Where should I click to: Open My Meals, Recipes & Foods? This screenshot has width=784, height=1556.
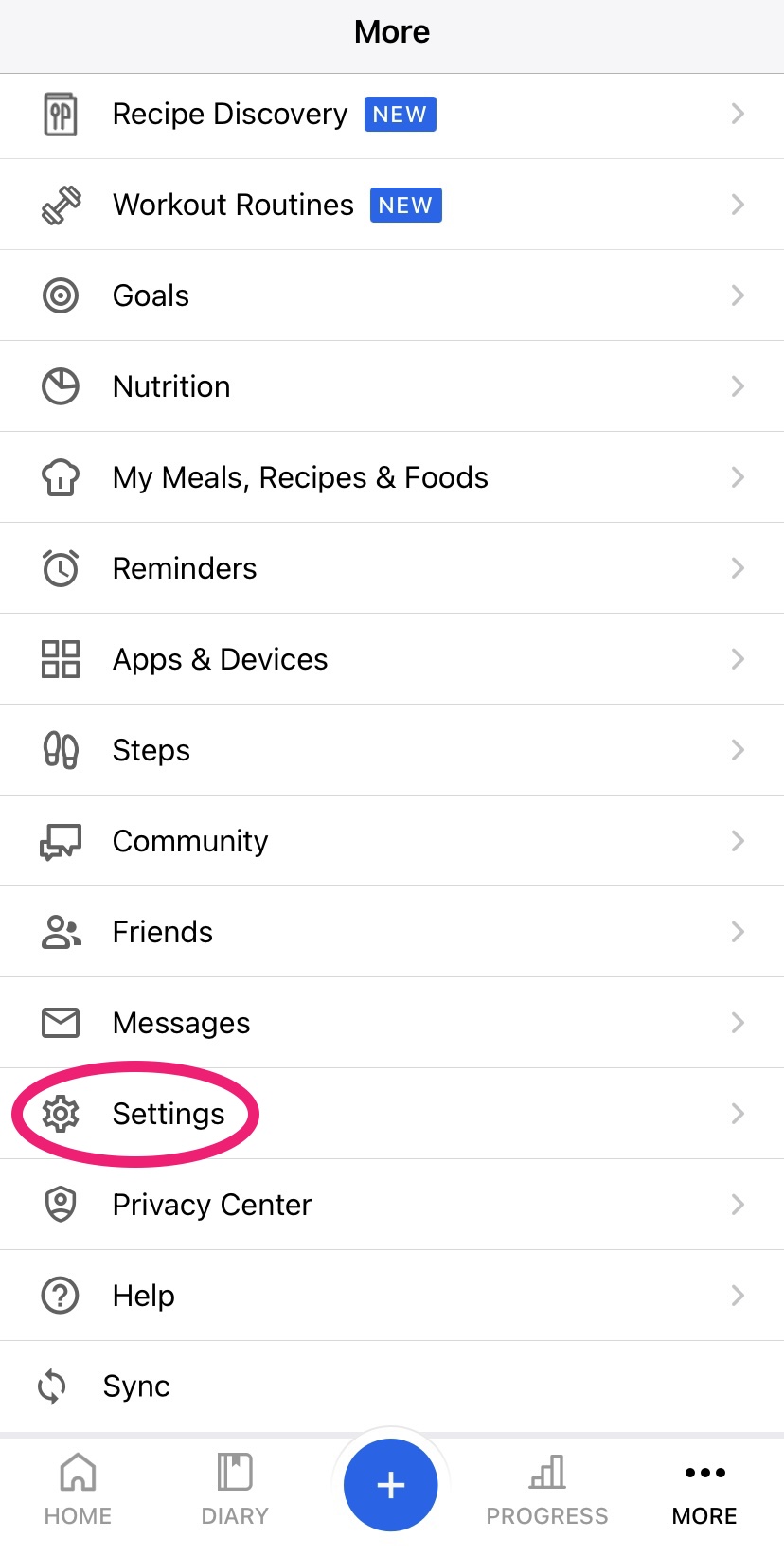[x=392, y=477]
